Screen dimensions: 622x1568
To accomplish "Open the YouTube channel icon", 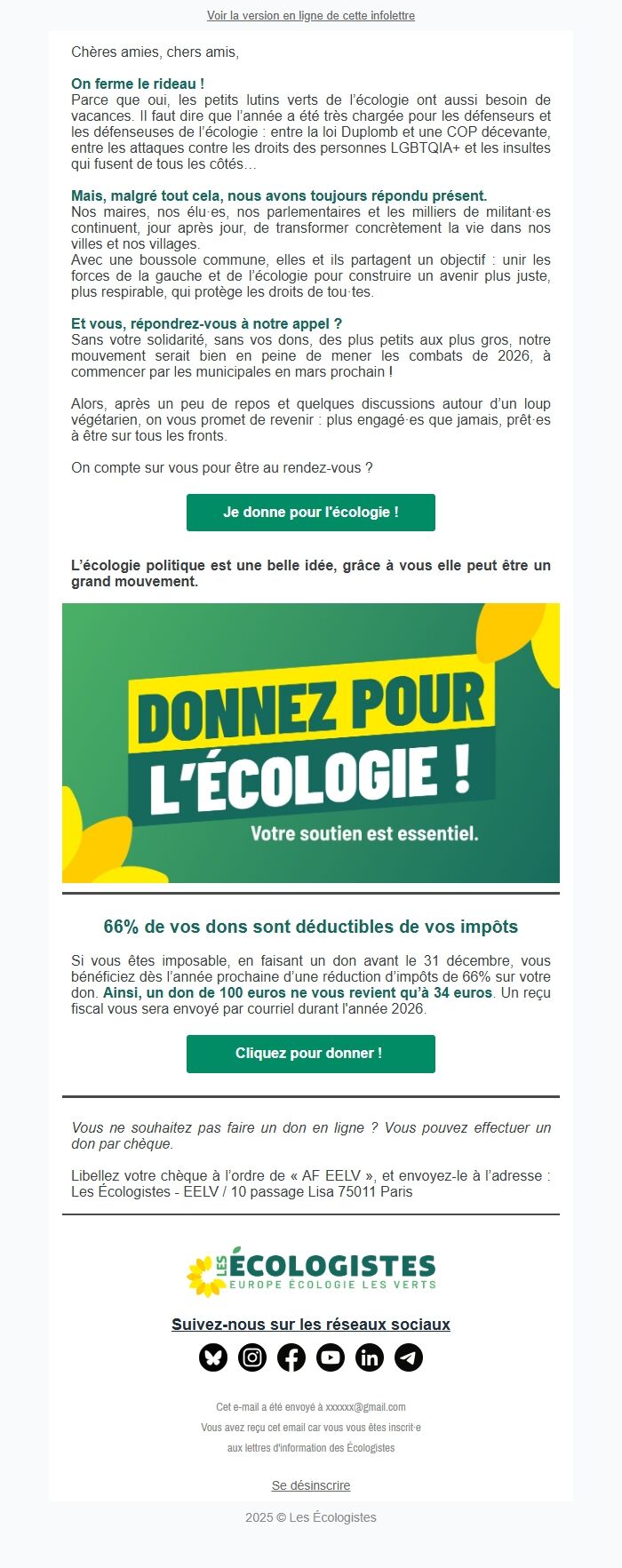I will 331,1357.
